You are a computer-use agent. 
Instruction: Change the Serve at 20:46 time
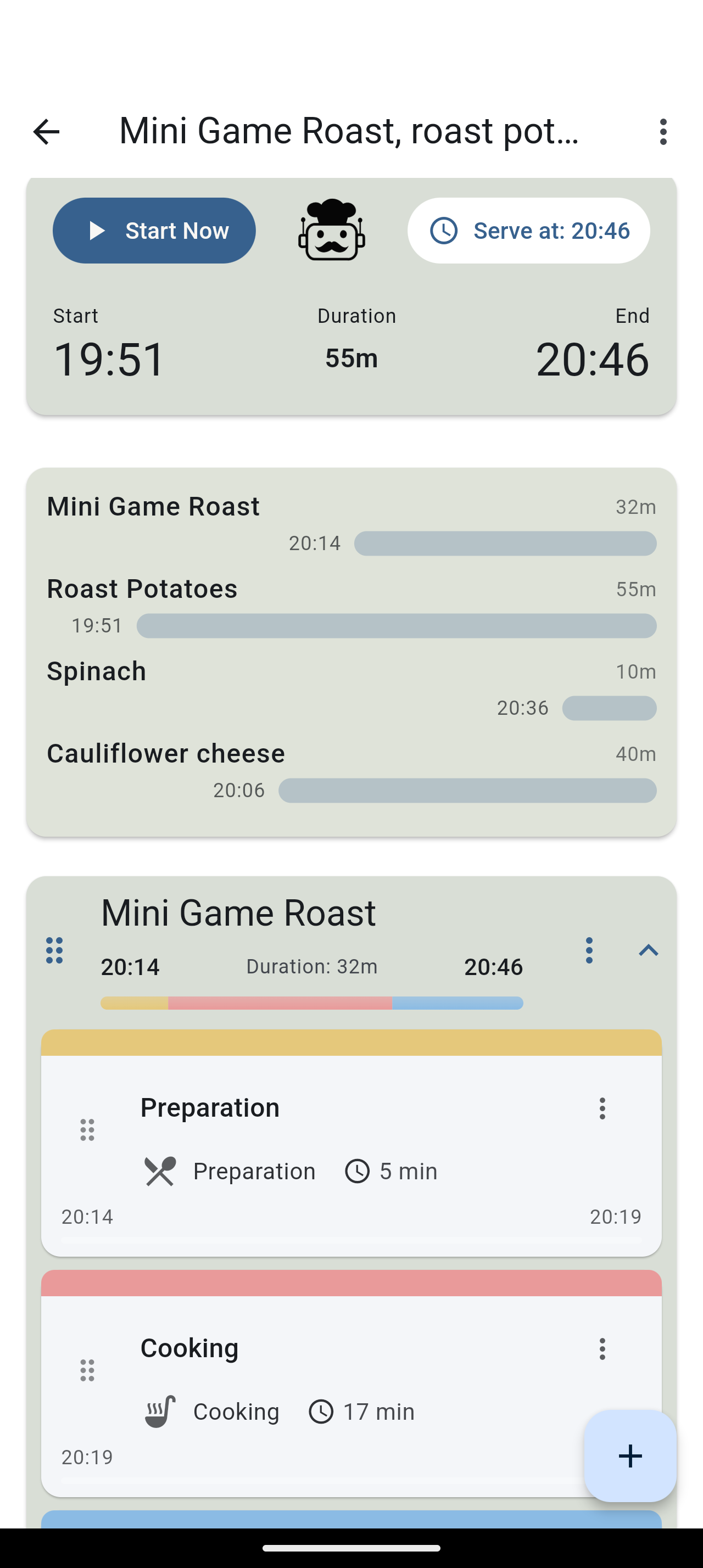(528, 231)
